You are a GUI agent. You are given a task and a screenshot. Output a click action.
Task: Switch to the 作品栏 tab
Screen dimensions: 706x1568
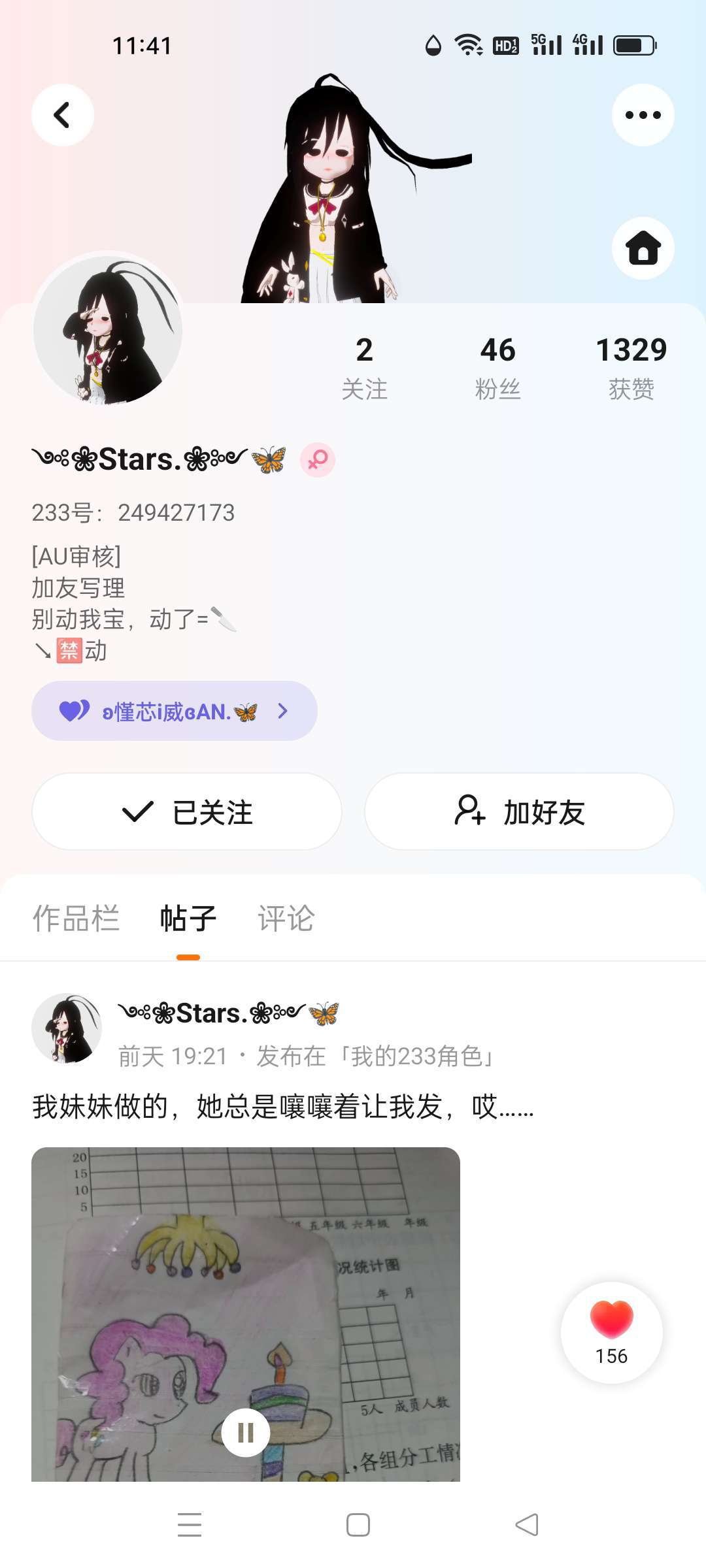click(x=76, y=919)
